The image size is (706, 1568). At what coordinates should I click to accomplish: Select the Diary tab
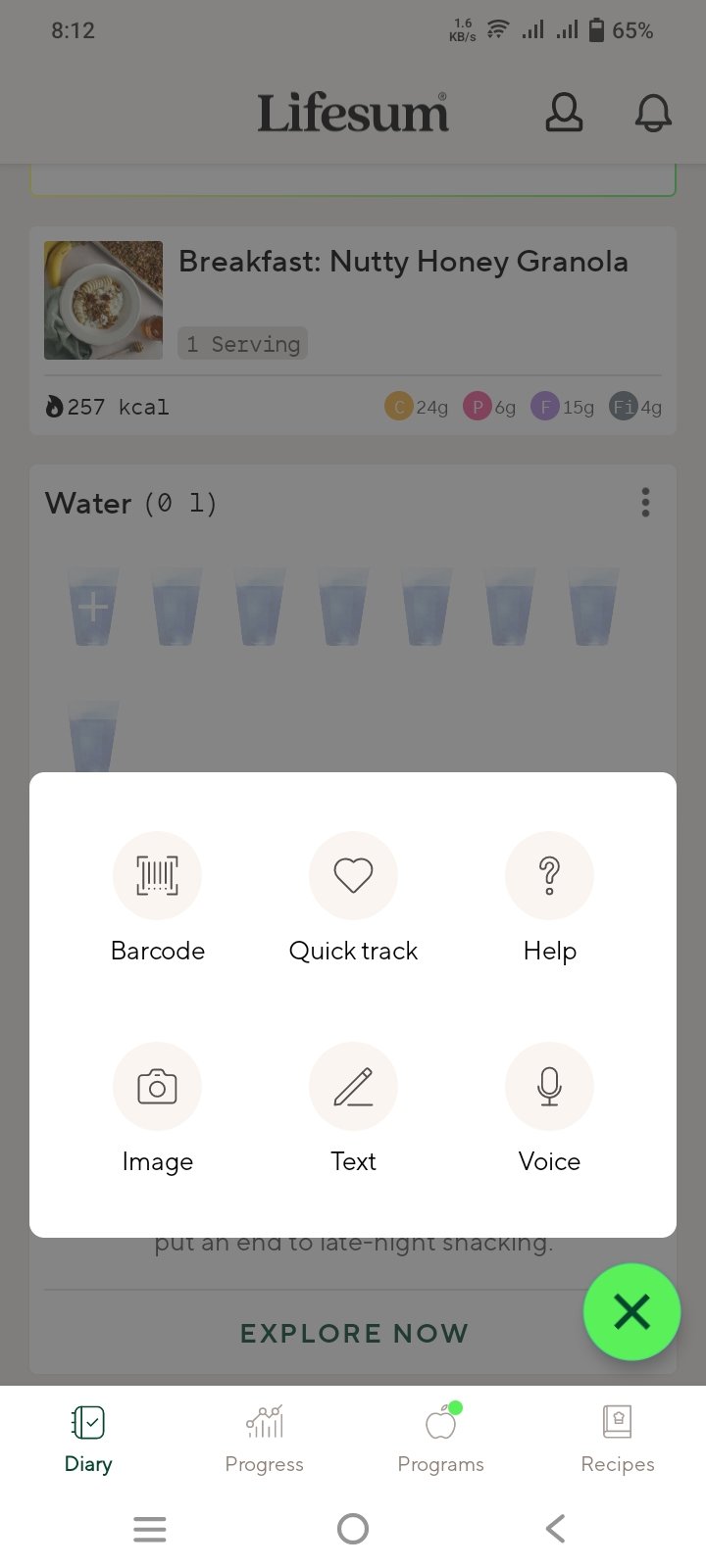88,1438
